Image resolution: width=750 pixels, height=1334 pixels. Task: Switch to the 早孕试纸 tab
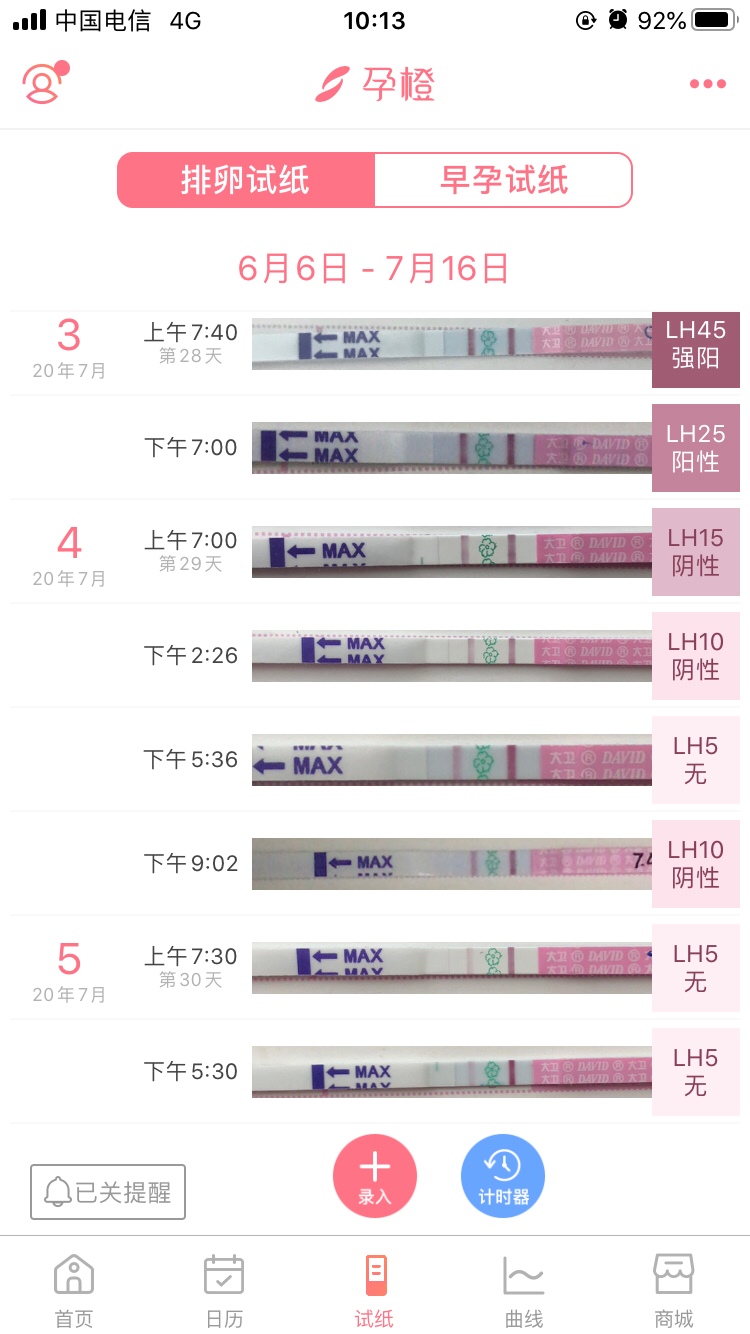(503, 180)
